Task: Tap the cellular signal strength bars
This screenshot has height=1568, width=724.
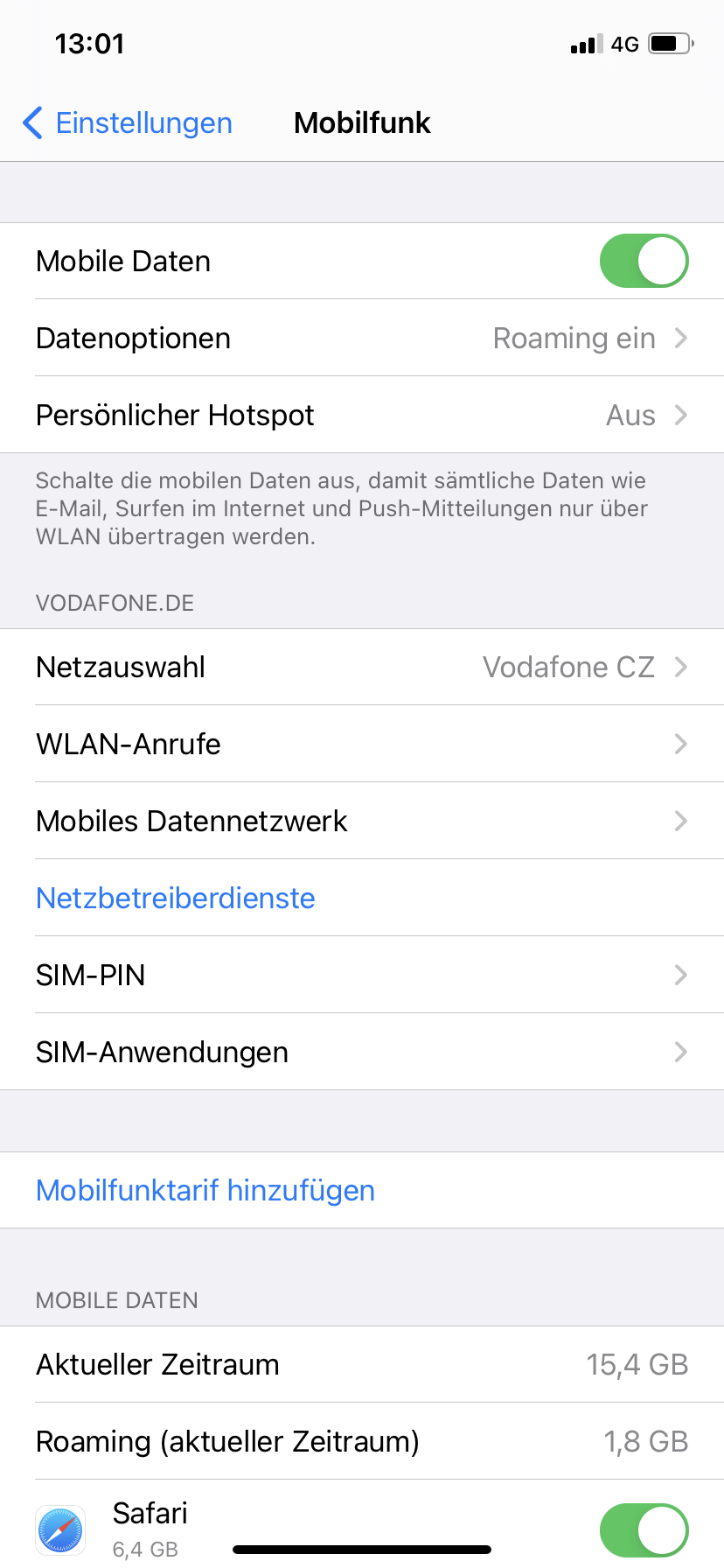Action: point(583,43)
